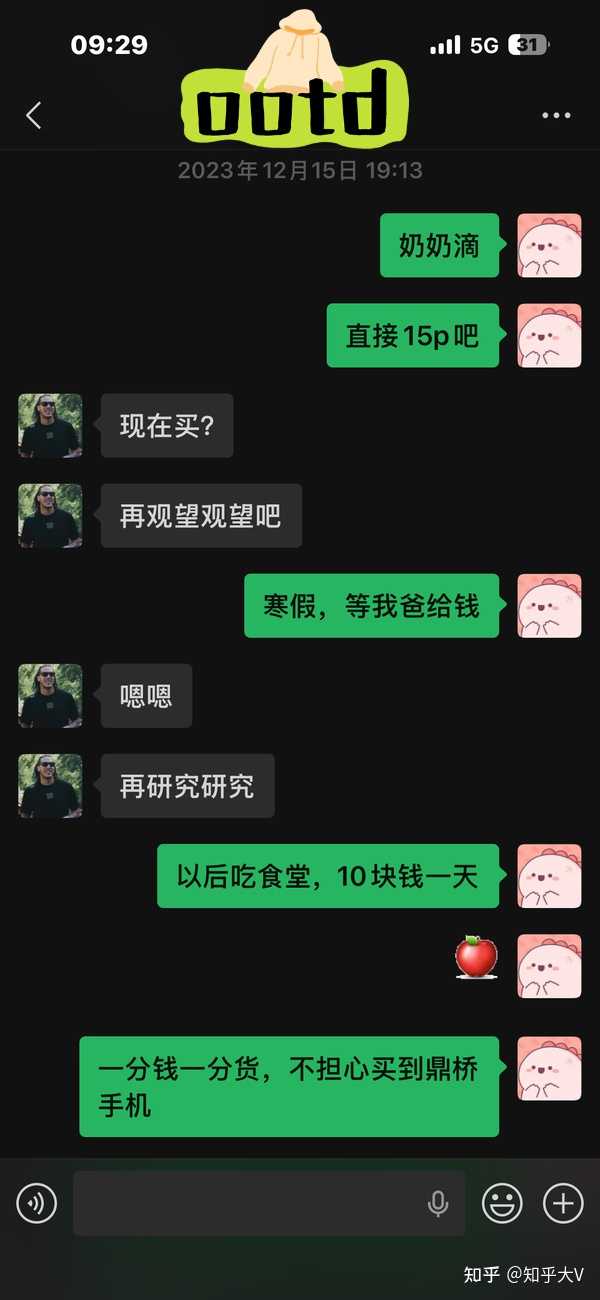Tap the contact's avatar beside 现在买？
The height and width of the screenshot is (1300, 600).
pos(50,426)
